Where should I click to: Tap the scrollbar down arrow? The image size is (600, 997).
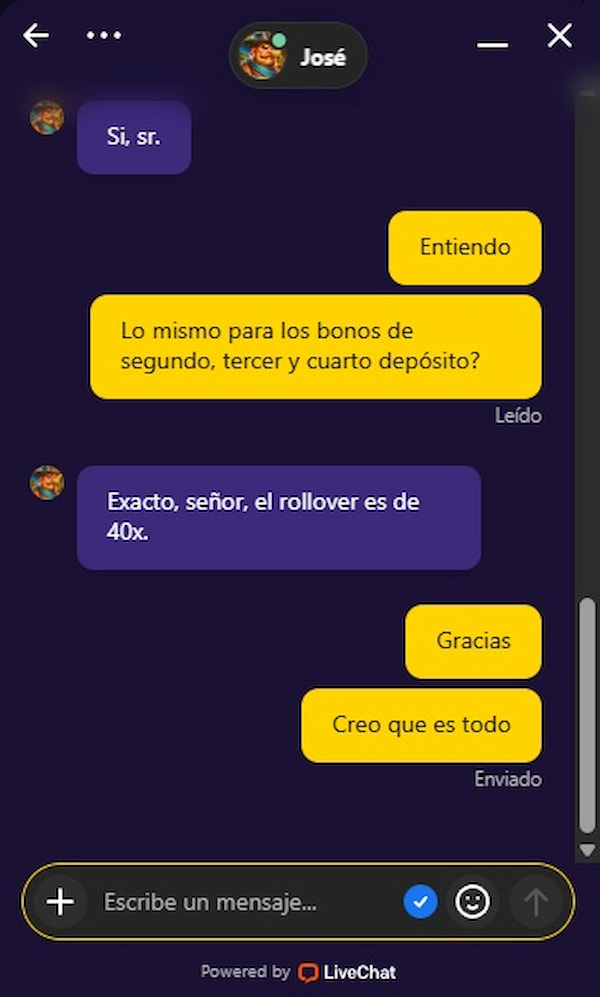(x=588, y=850)
